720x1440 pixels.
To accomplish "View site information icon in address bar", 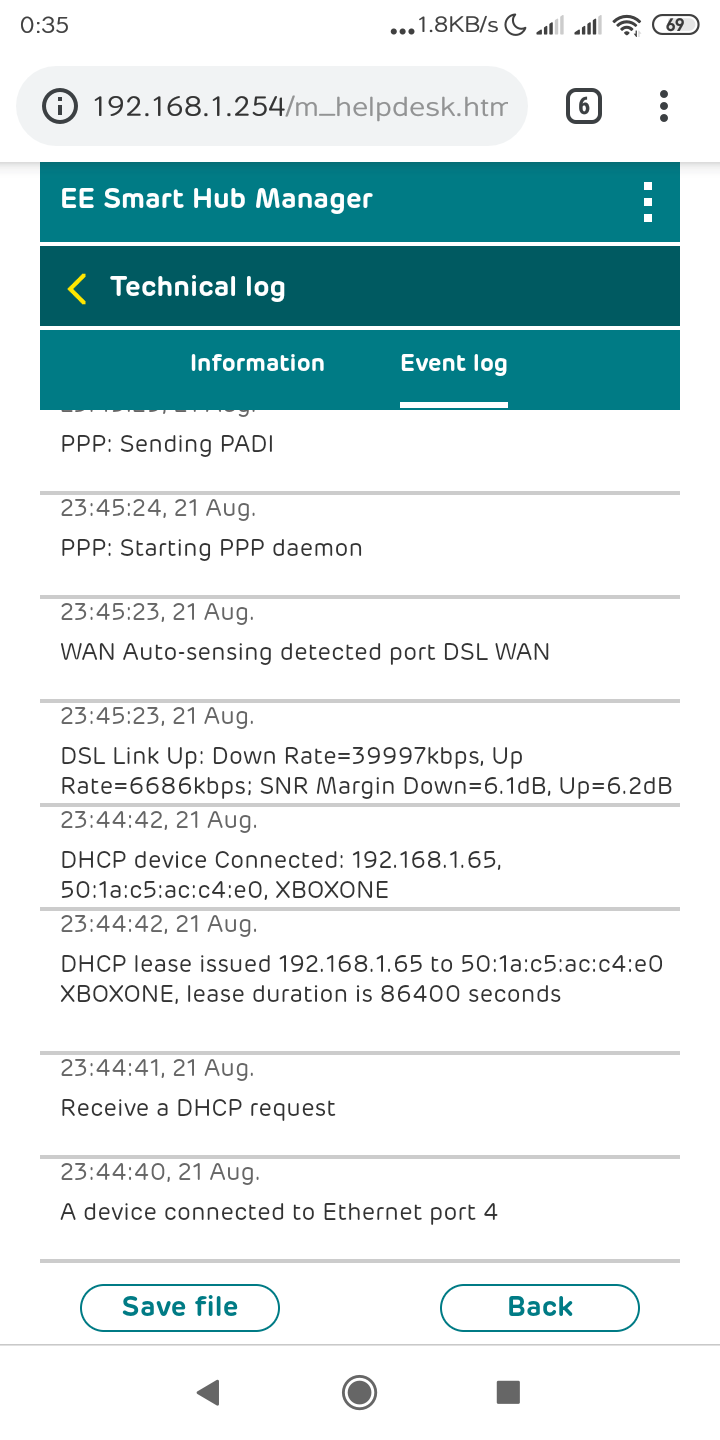I will (x=61, y=106).
